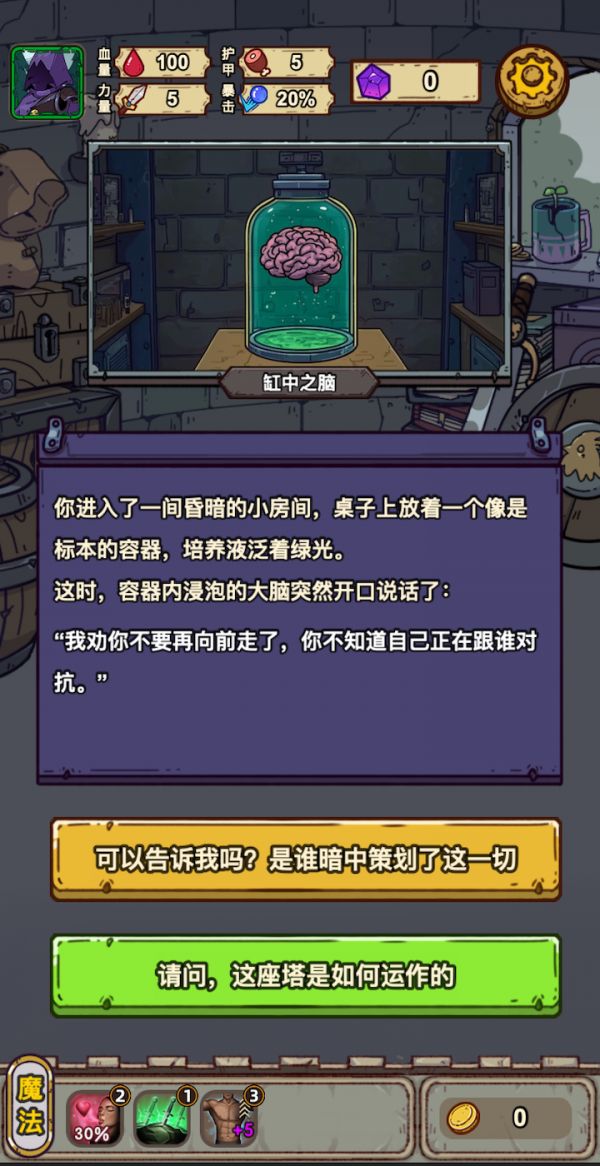Select the +5 muscle skill icon

click(x=228, y=1117)
